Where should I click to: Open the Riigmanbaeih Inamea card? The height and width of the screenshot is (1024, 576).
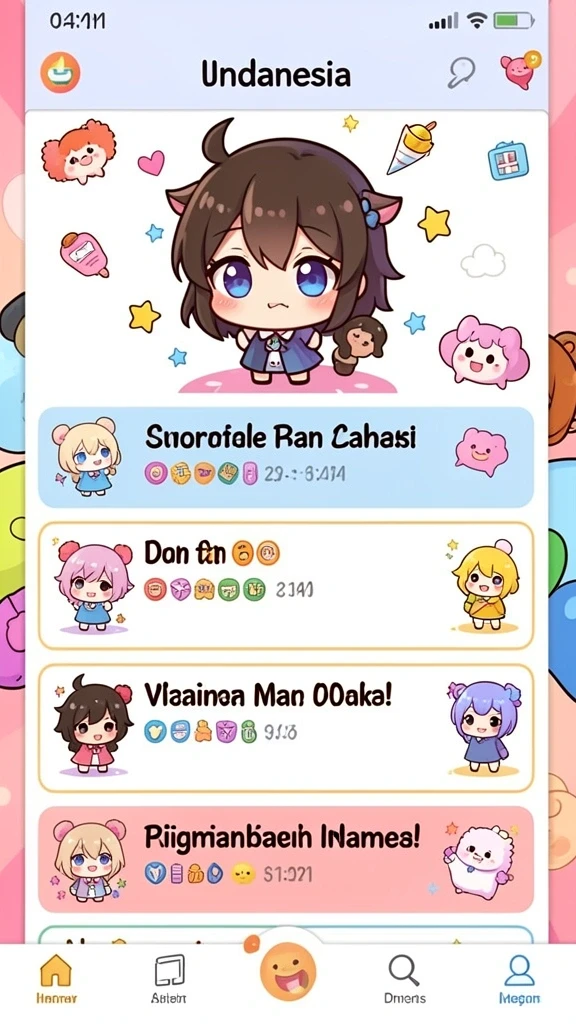tap(286, 859)
